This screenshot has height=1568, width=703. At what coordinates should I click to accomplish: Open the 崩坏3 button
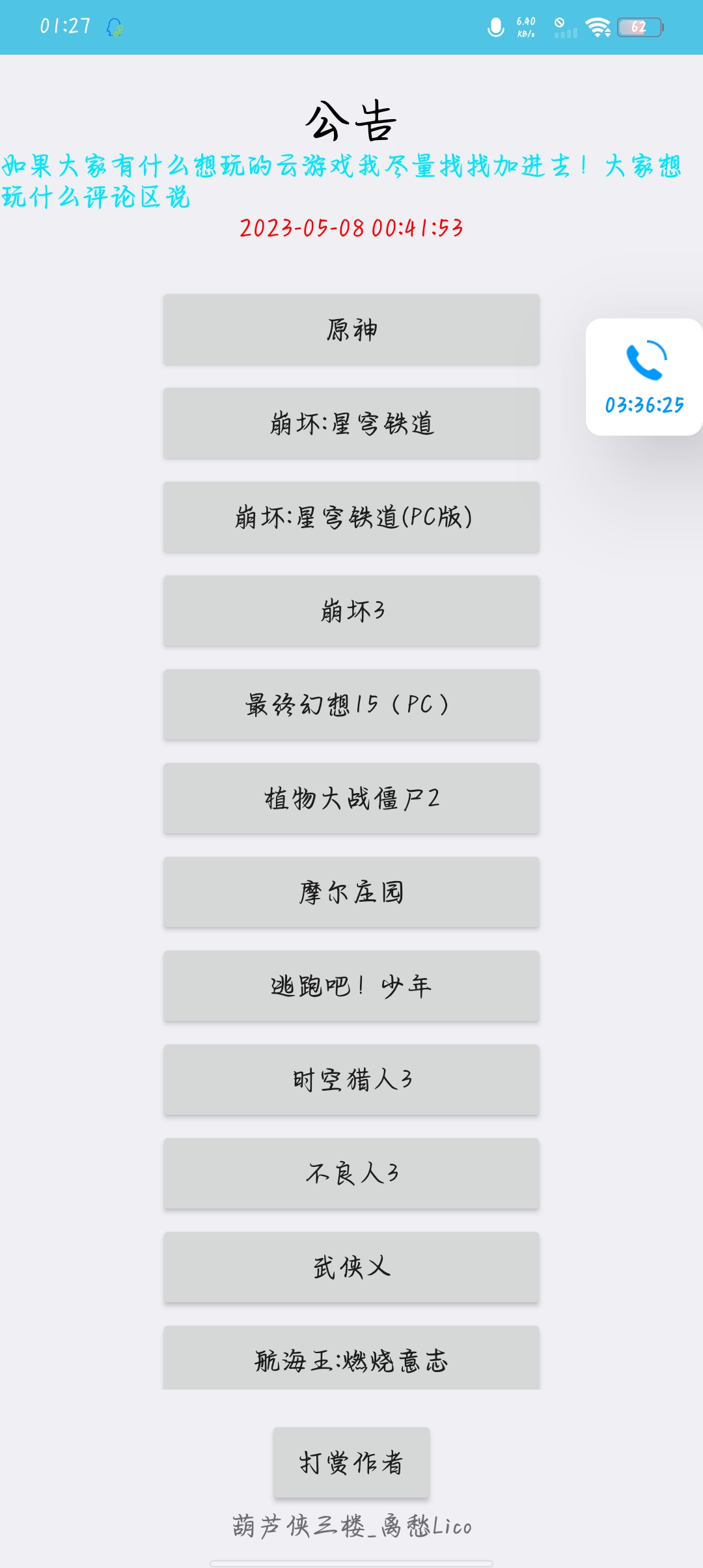pyautogui.click(x=351, y=611)
